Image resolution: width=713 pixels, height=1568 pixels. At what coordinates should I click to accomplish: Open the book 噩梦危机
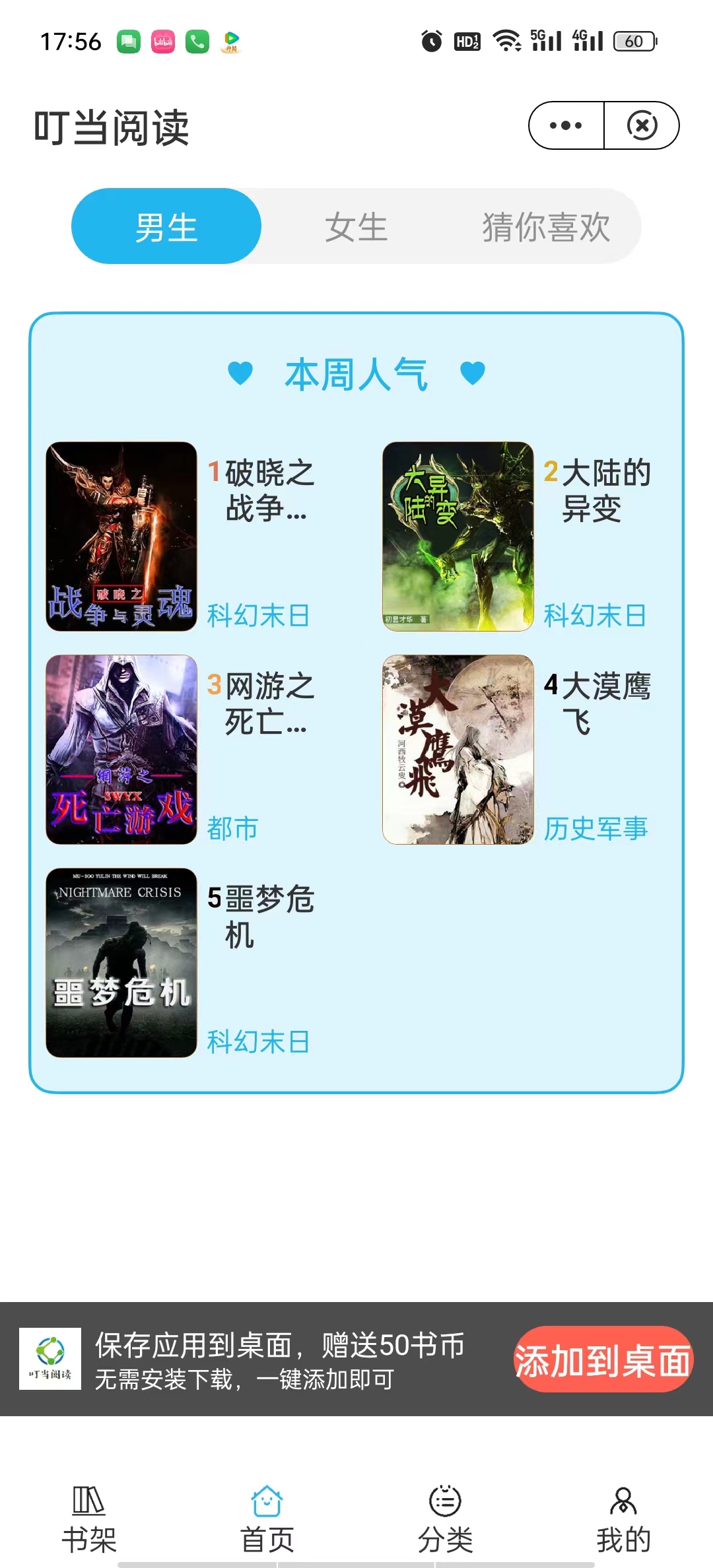coord(121,963)
